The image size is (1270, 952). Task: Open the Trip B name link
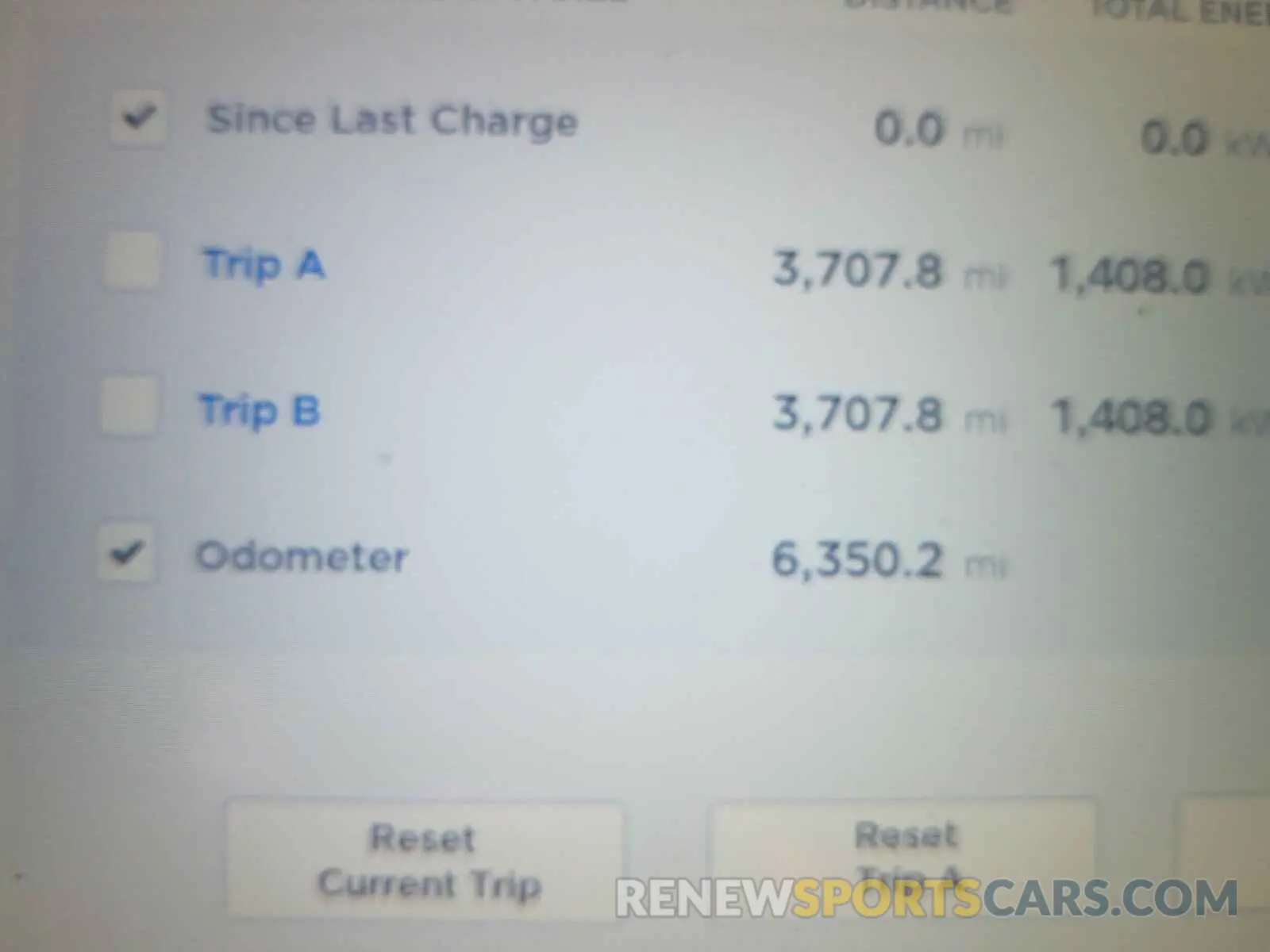(259, 411)
